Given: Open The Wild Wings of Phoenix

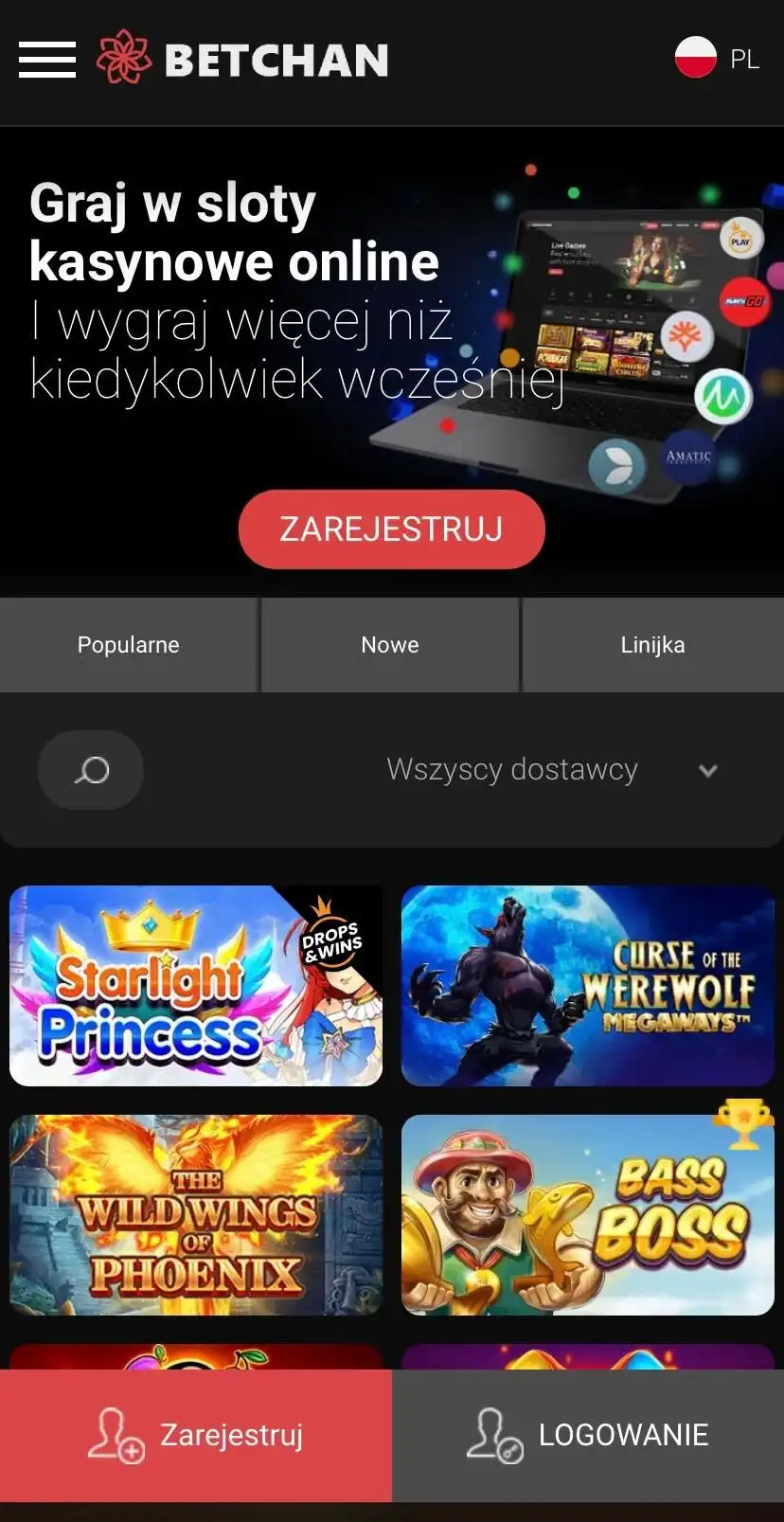Looking at the screenshot, I should (196, 1215).
